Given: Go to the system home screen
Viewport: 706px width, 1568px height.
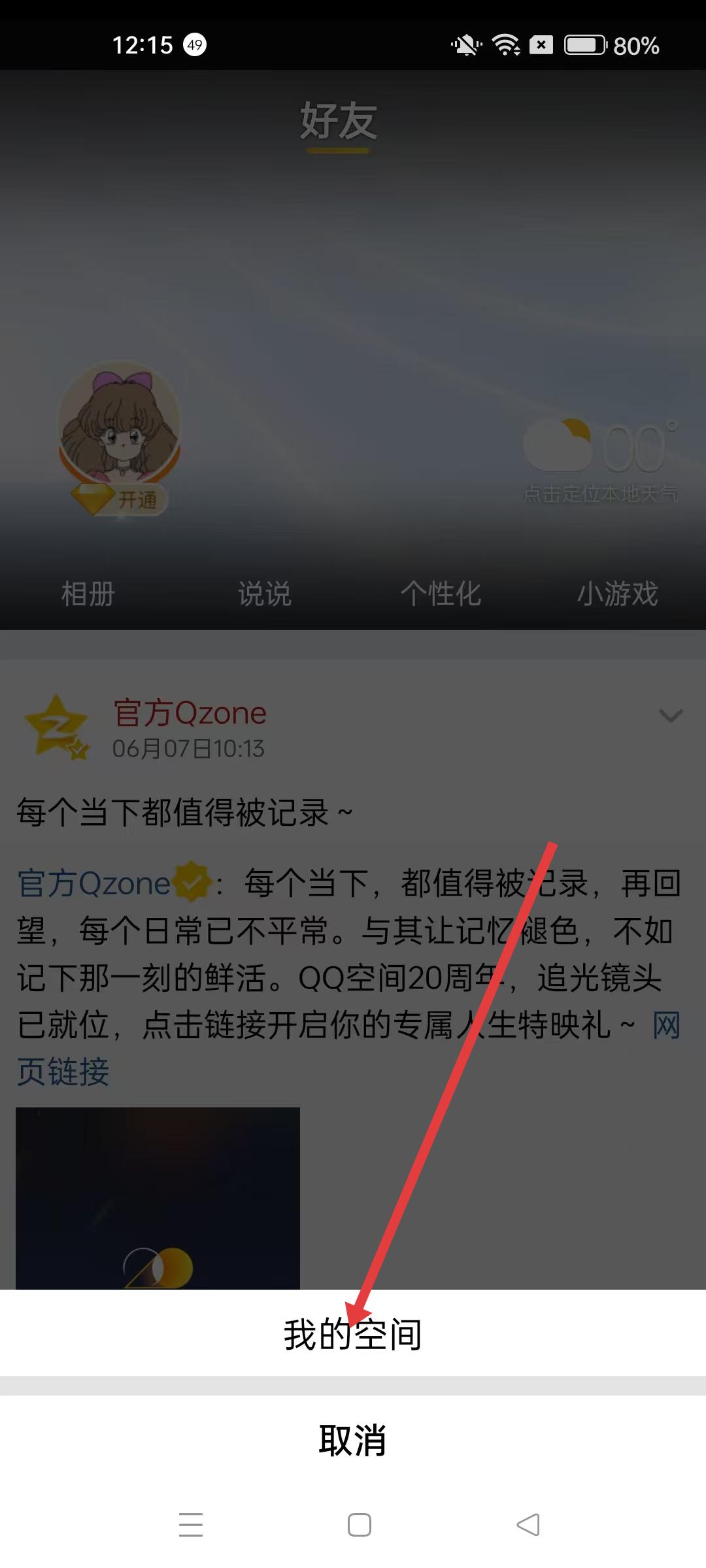Looking at the screenshot, I should [360, 1525].
